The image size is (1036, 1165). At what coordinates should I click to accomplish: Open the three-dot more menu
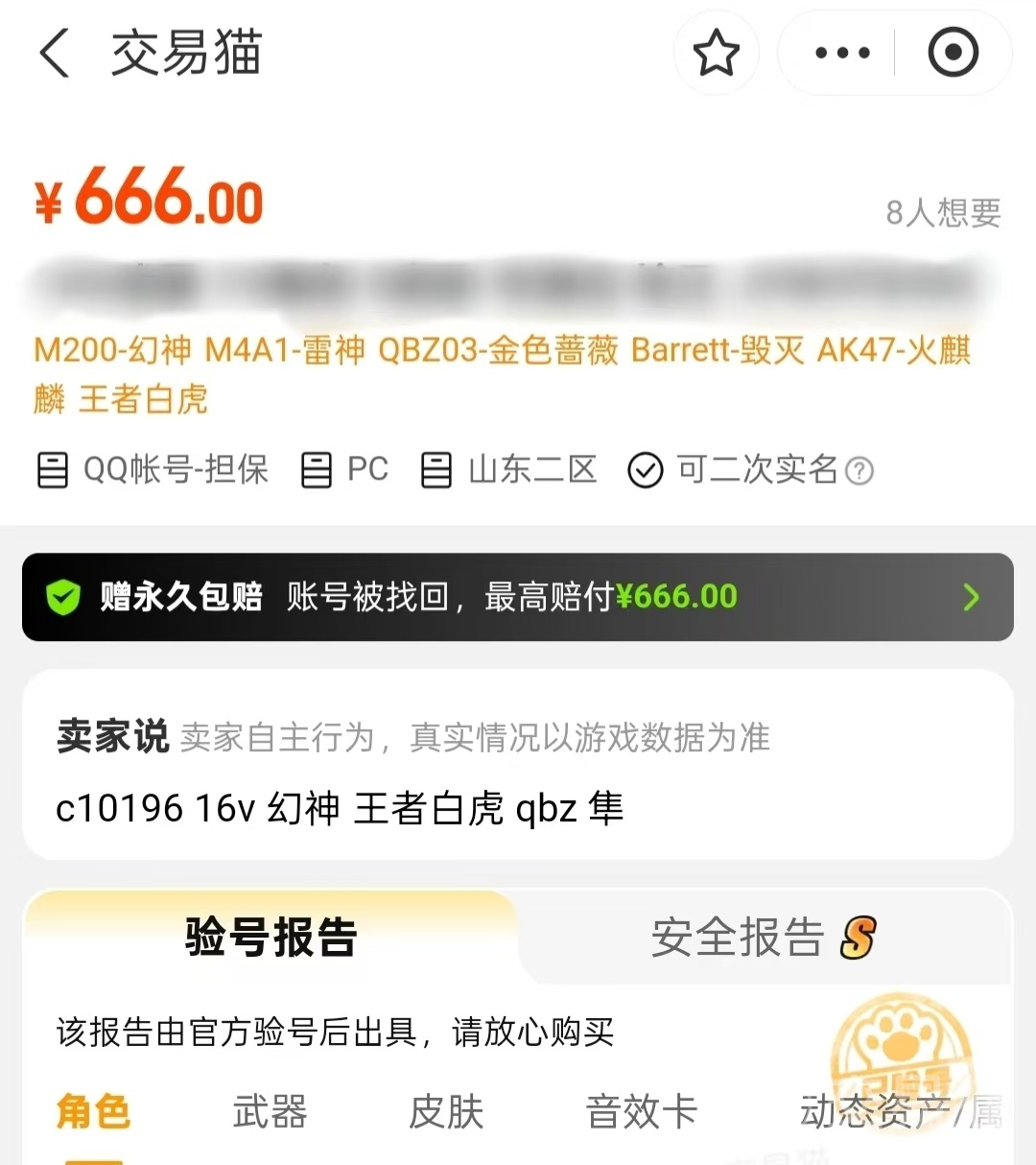(x=842, y=53)
